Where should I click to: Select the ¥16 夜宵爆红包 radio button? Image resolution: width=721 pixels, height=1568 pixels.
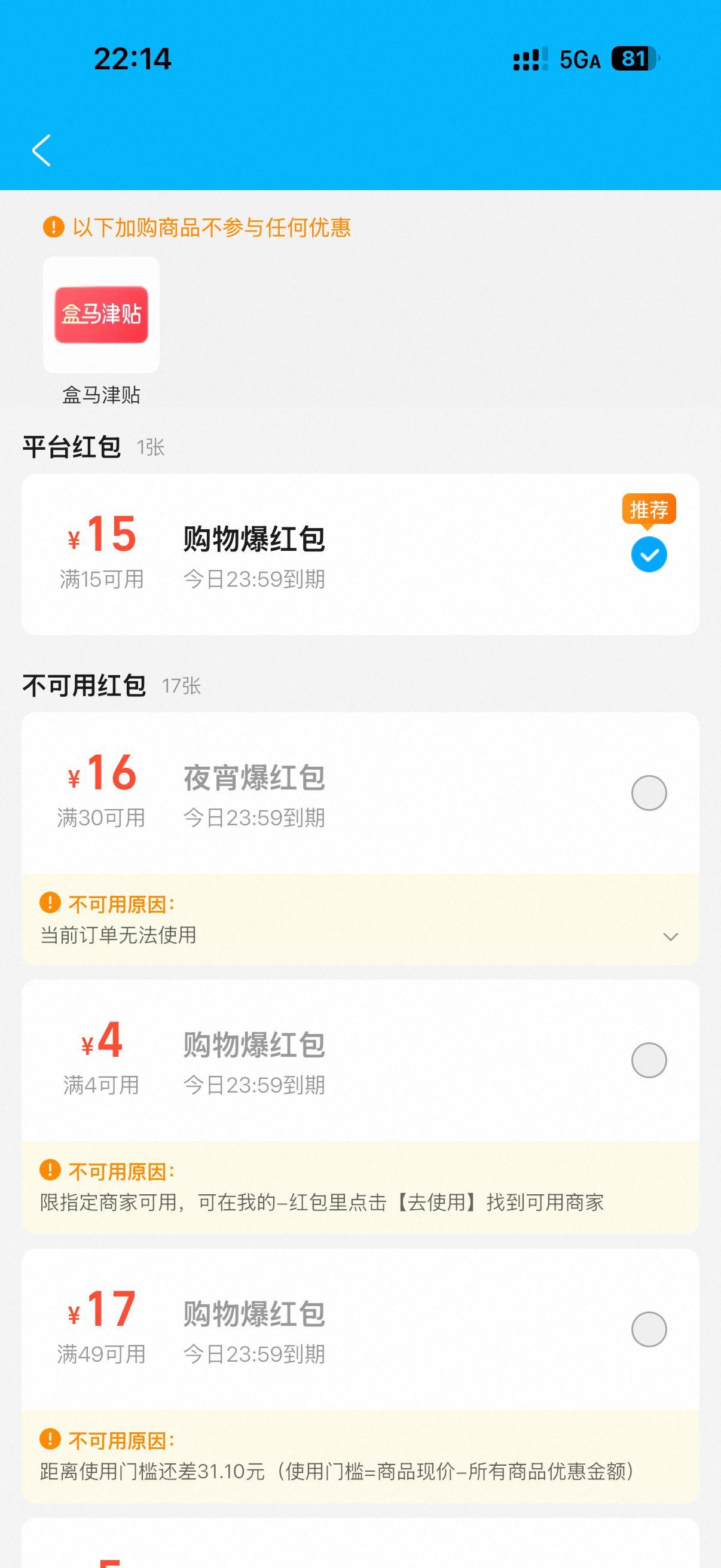[649, 793]
